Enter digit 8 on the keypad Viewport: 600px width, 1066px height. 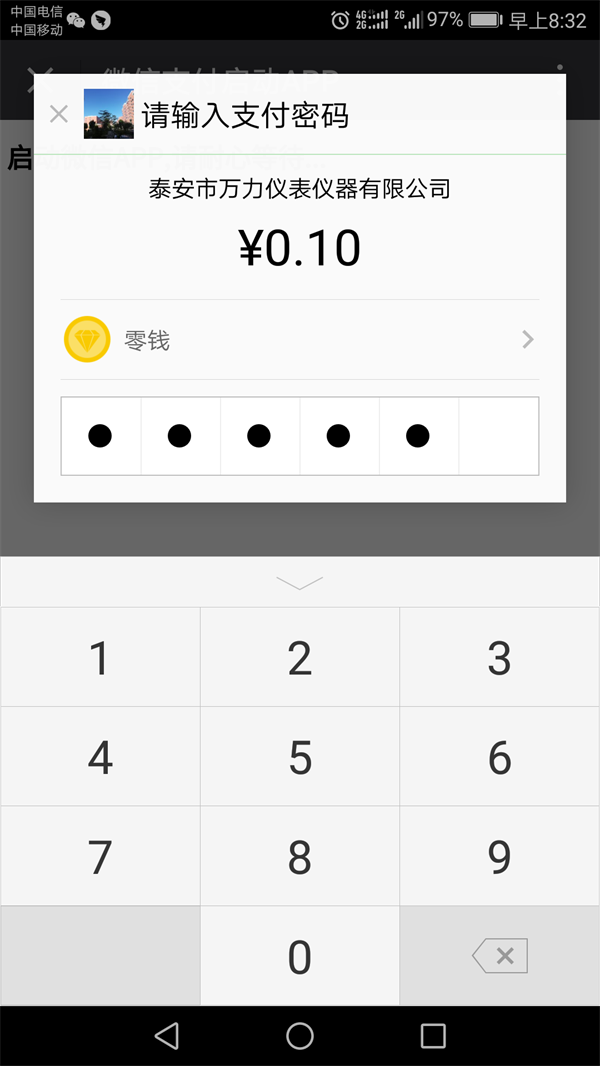click(300, 857)
